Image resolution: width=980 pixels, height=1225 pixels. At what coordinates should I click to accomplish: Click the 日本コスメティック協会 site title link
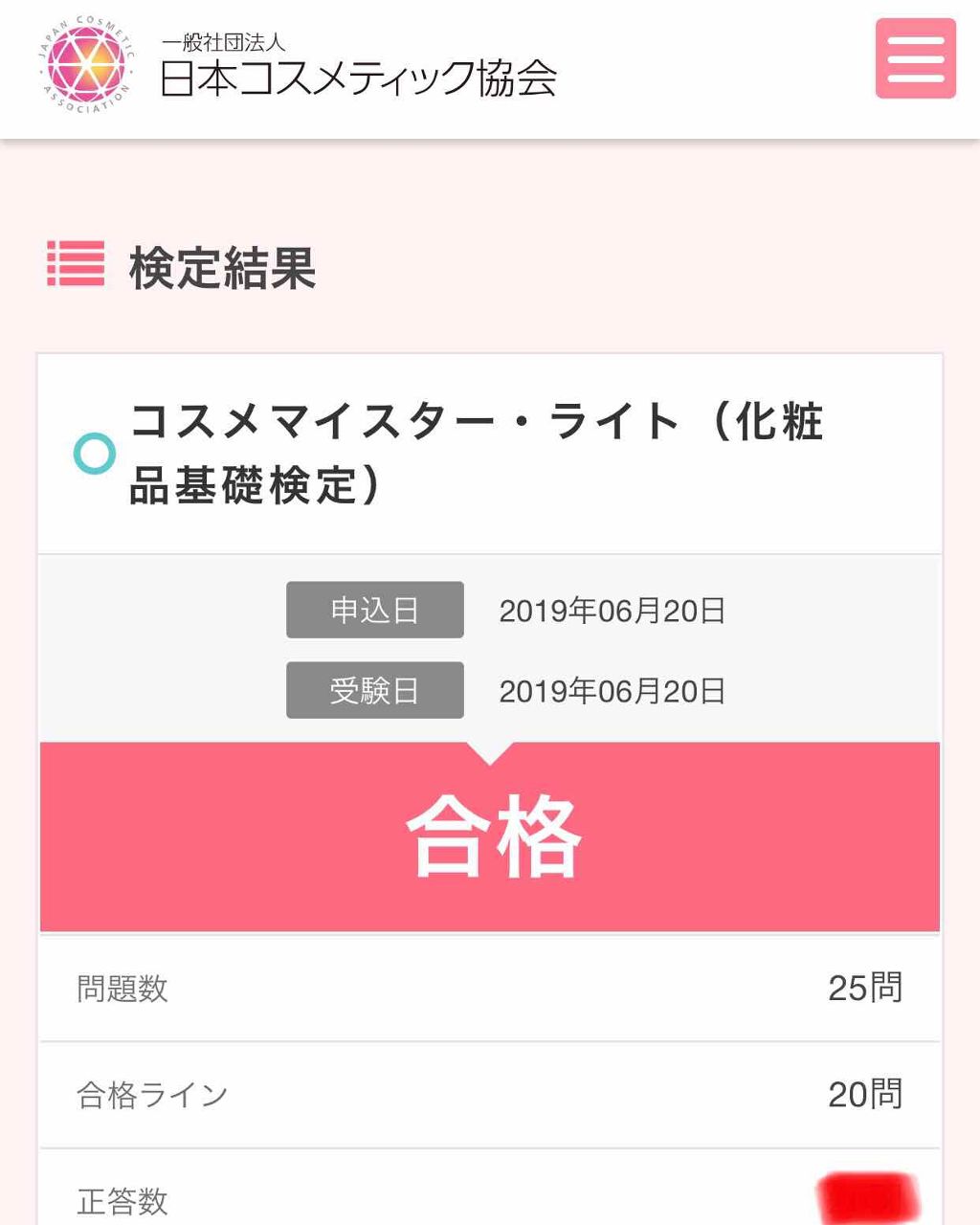359,77
